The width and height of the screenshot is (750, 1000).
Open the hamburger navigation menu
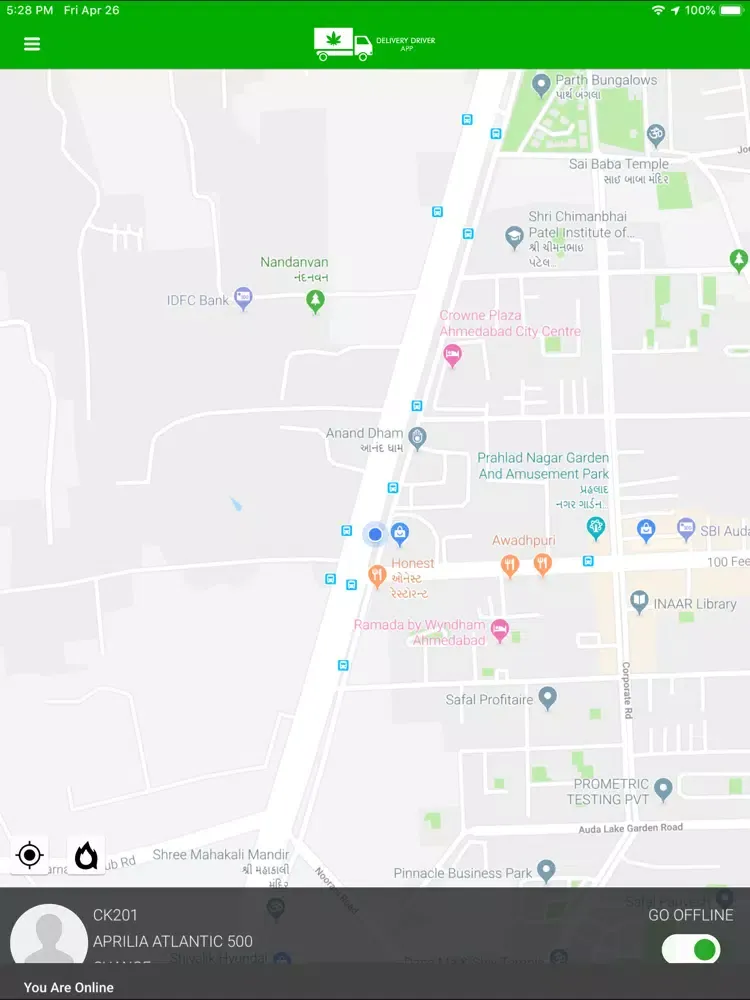coord(32,44)
